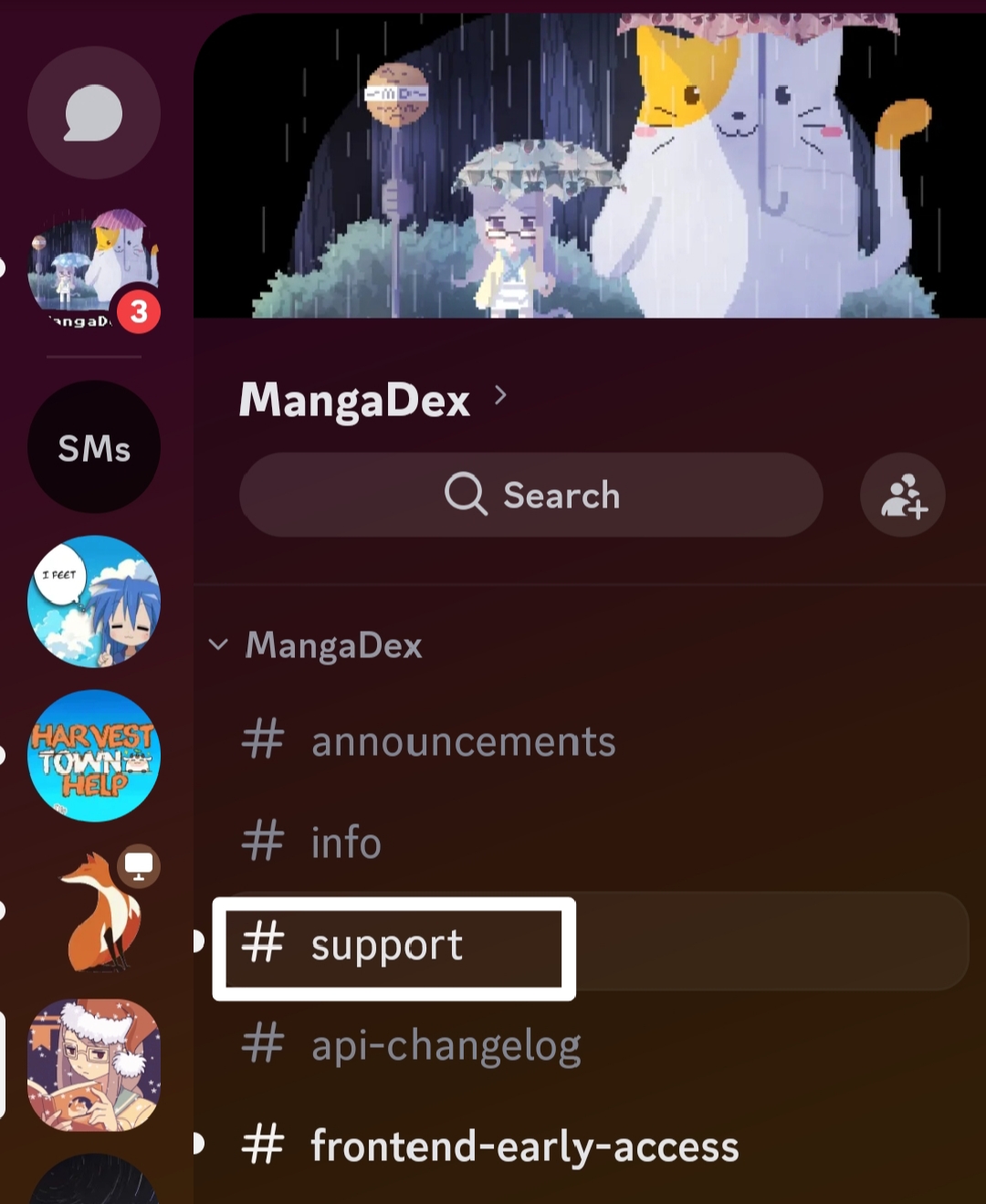Viewport: 986px width, 1204px height.
Task: Select the fox avatar server icon
Action: coord(94,912)
